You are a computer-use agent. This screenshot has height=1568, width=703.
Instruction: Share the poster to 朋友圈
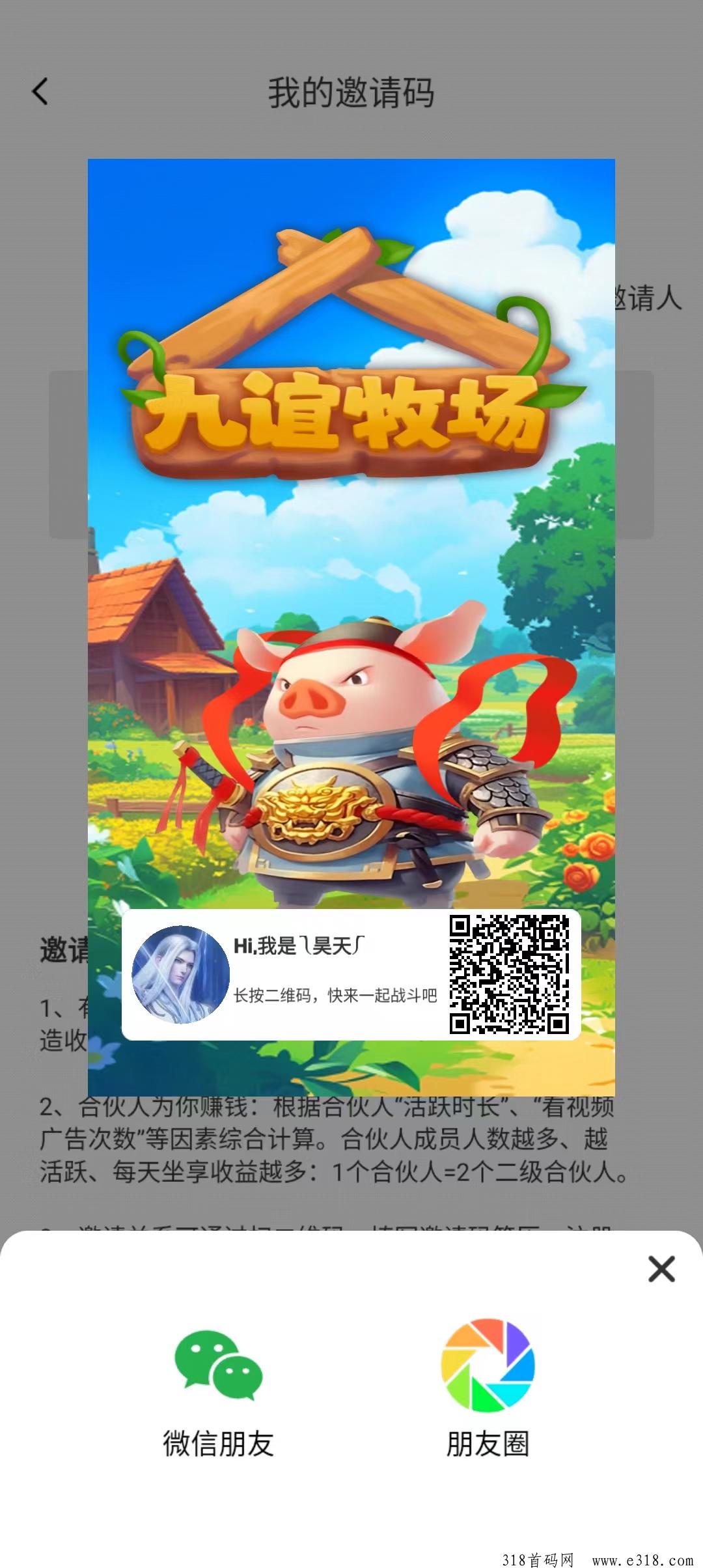point(488,1392)
